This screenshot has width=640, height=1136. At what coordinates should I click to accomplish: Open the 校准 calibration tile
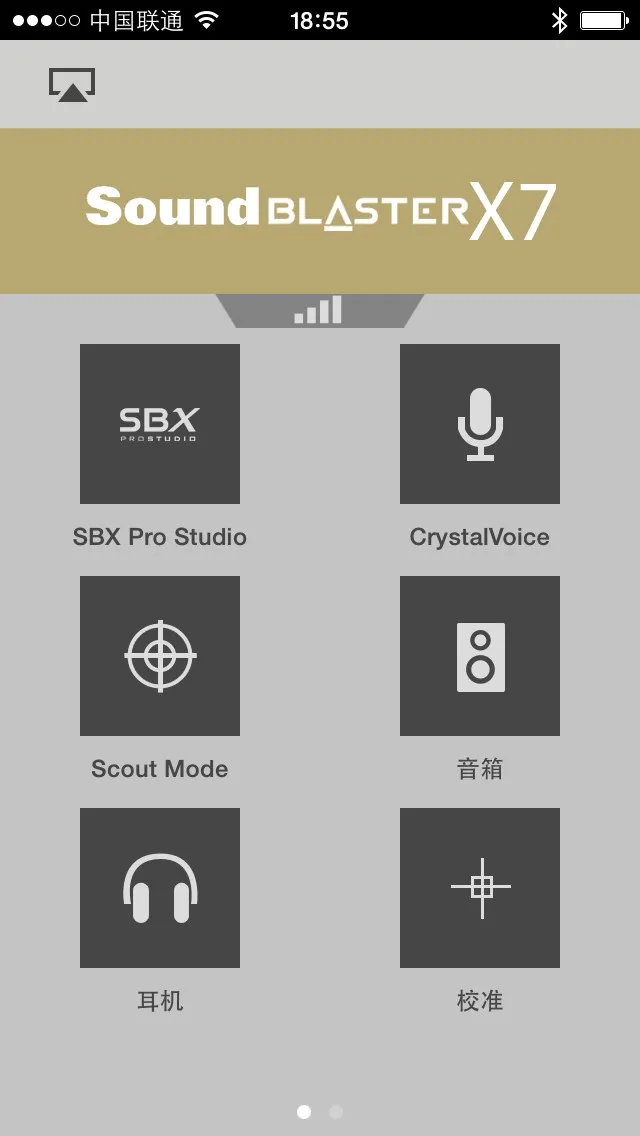pos(480,888)
